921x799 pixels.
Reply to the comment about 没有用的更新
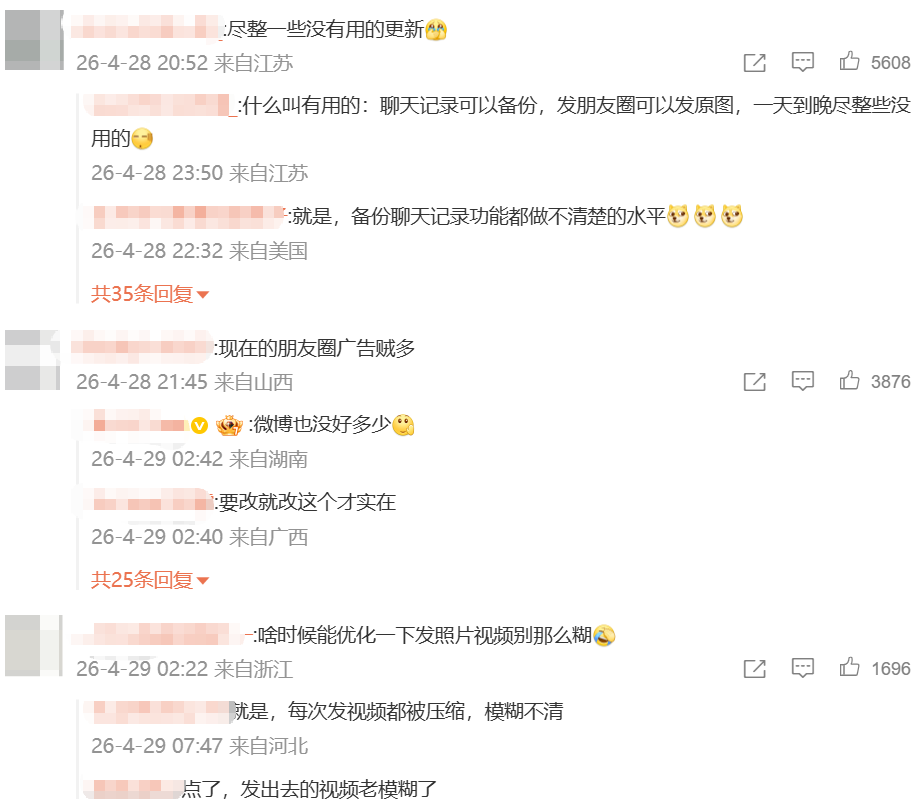click(803, 62)
